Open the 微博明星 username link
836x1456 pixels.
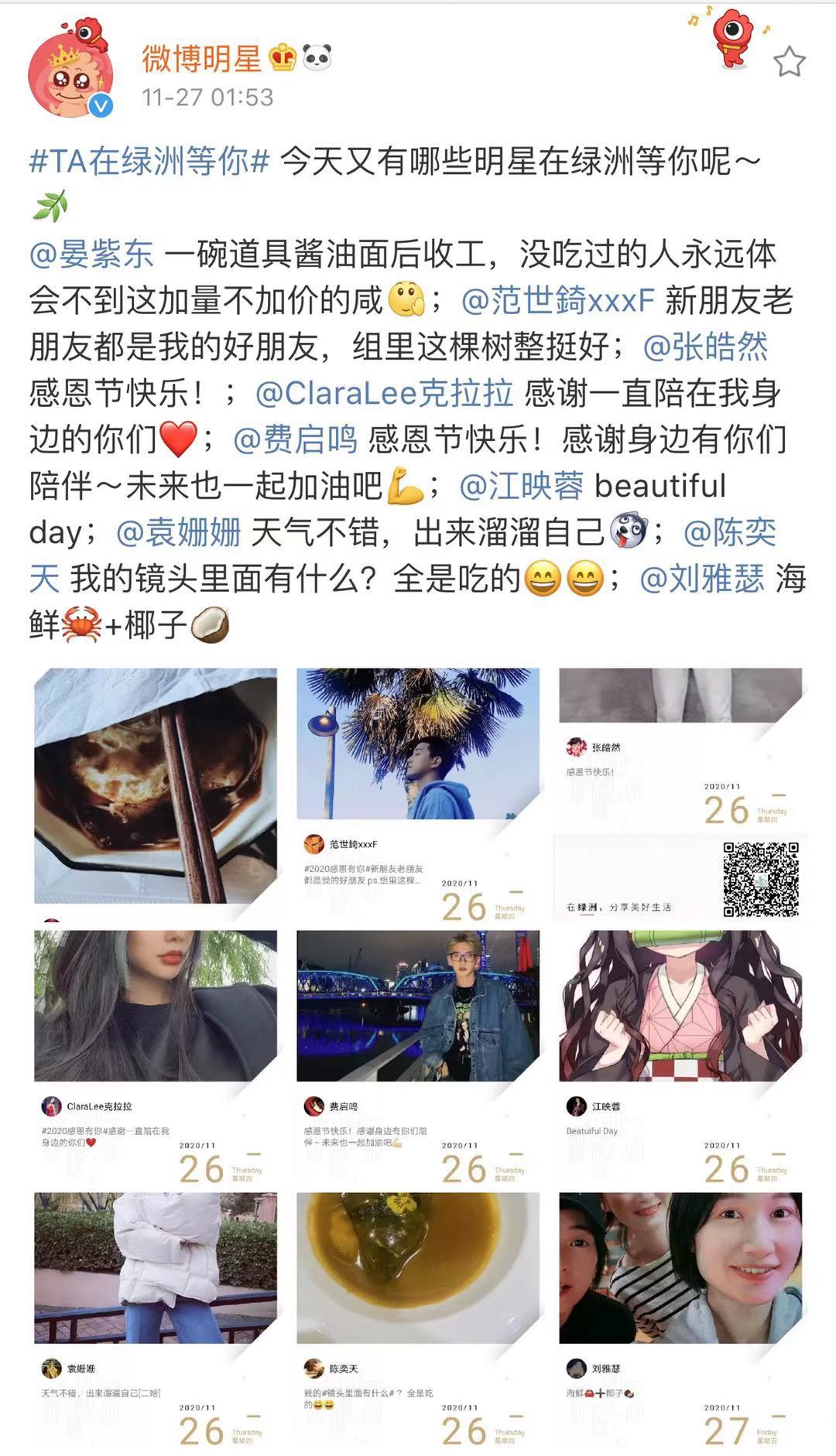tap(202, 58)
